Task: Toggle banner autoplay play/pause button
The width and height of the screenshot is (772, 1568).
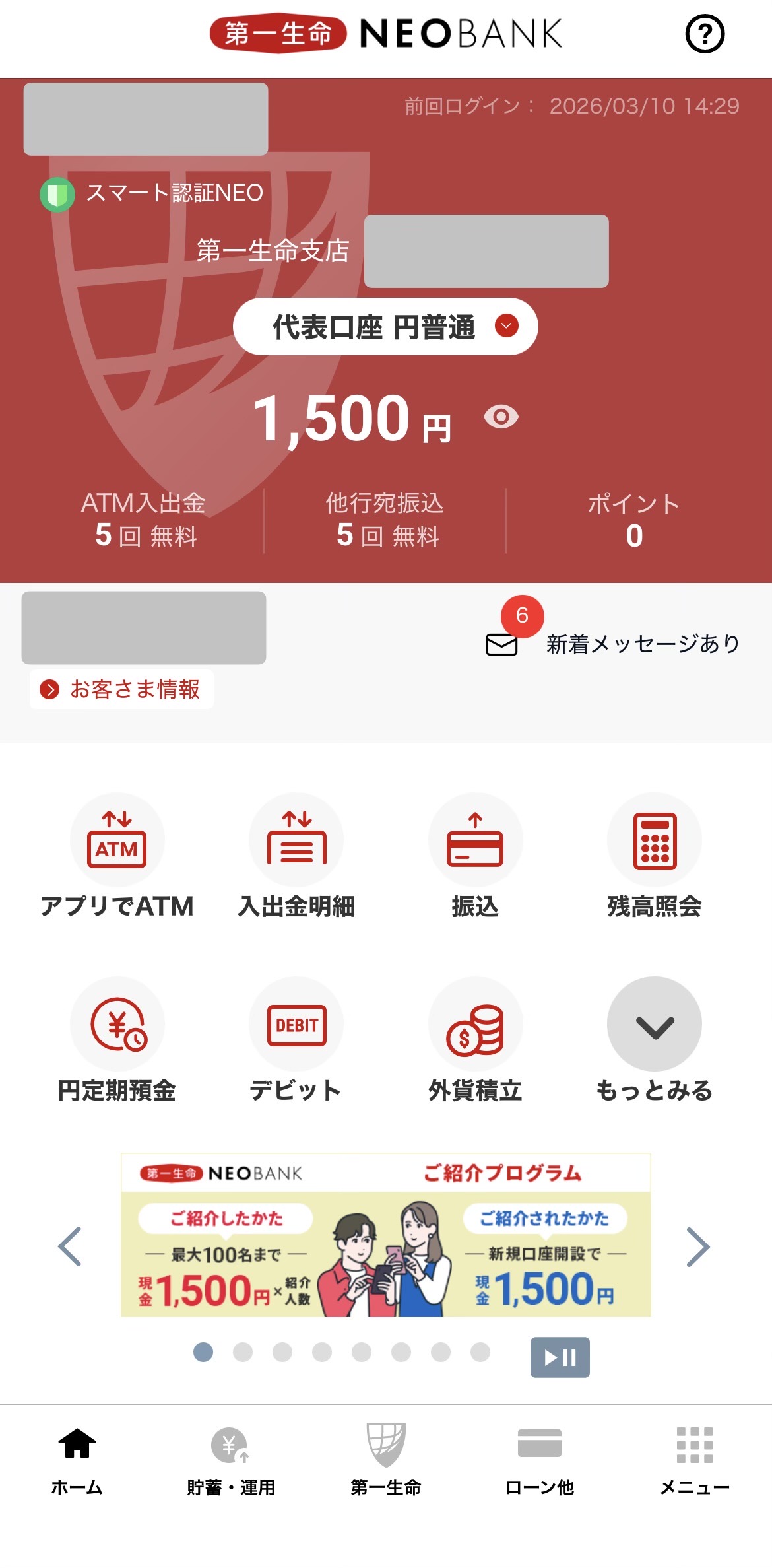Action: (x=560, y=1357)
